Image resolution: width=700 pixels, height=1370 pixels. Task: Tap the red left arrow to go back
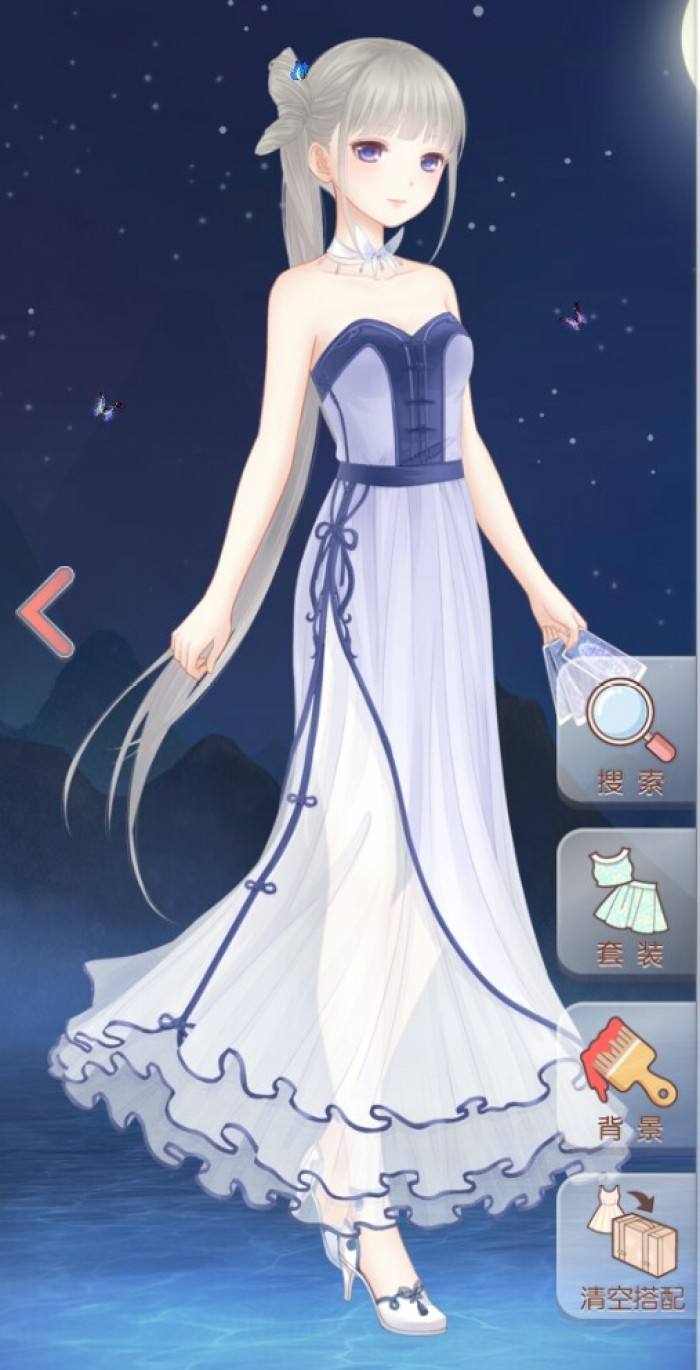pos(46,612)
